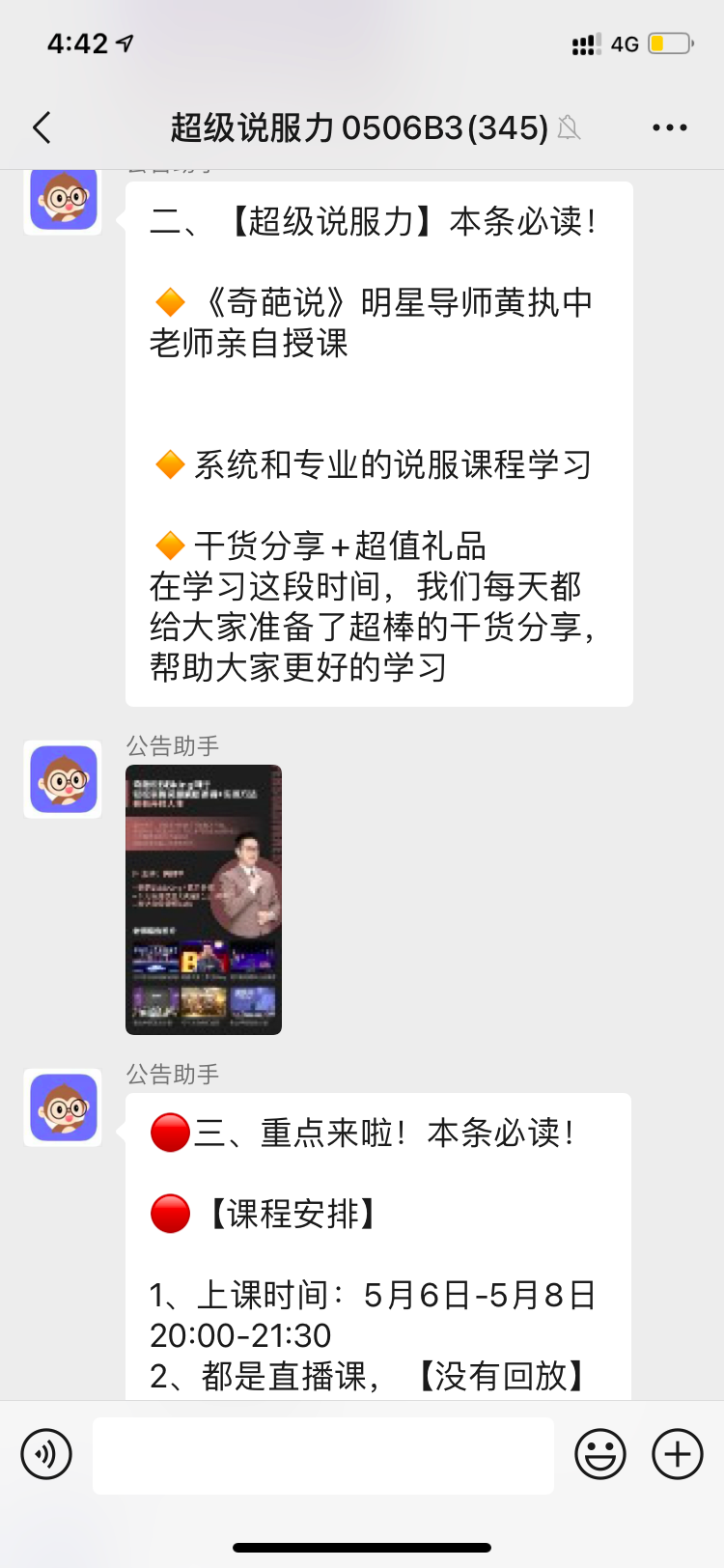Viewport: 724px width, 1568px height.
Task: Switch to voice message input
Action: point(46,1454)
